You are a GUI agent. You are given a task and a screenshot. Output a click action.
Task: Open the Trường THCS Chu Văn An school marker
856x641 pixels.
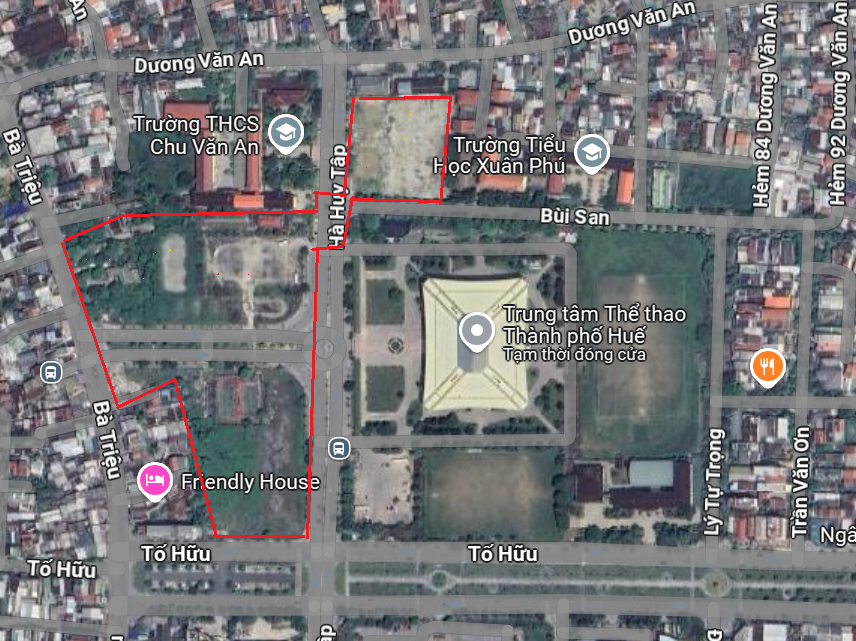286,132
